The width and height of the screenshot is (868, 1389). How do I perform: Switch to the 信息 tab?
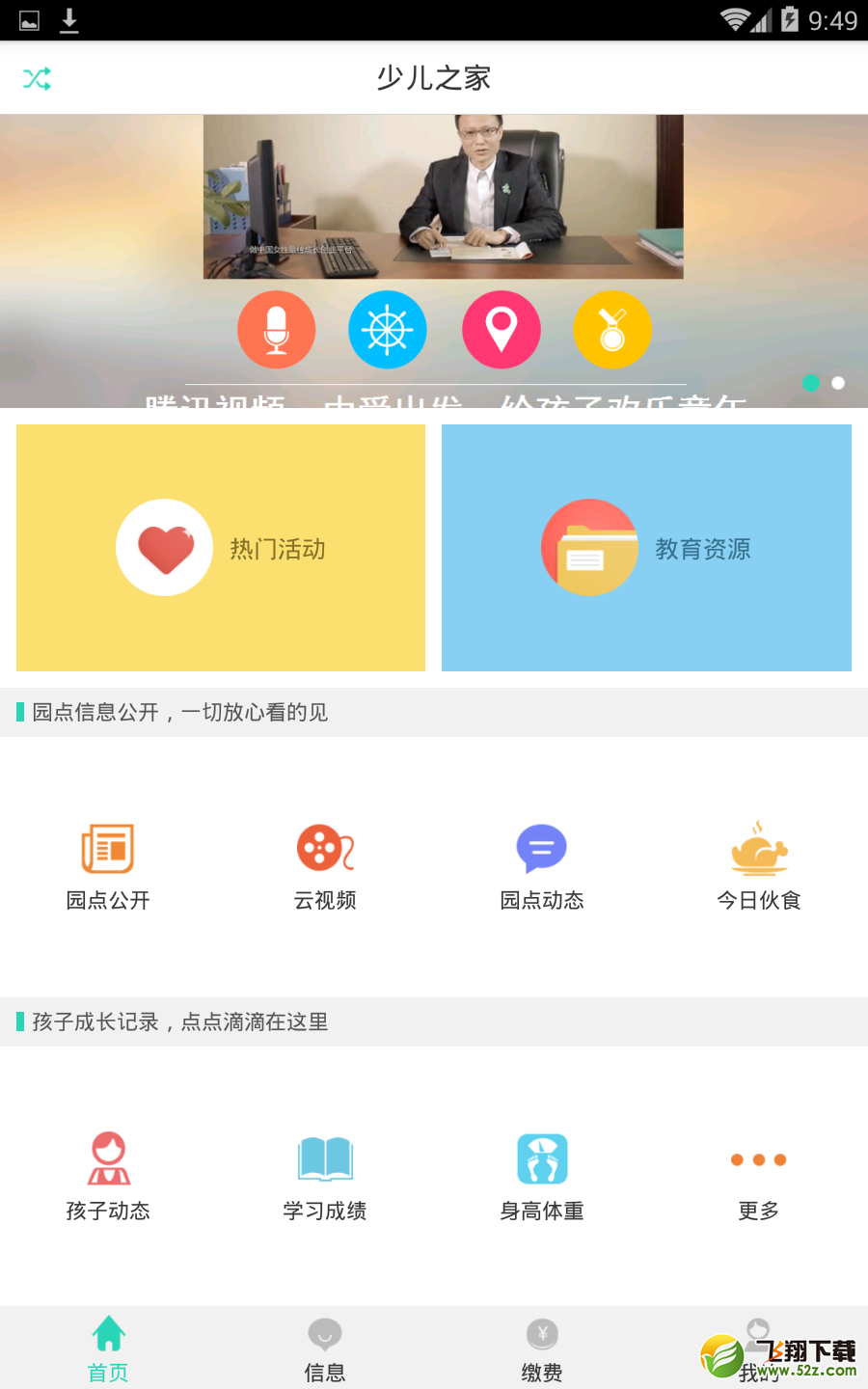pyautogui.click(x=325, y=1349)
